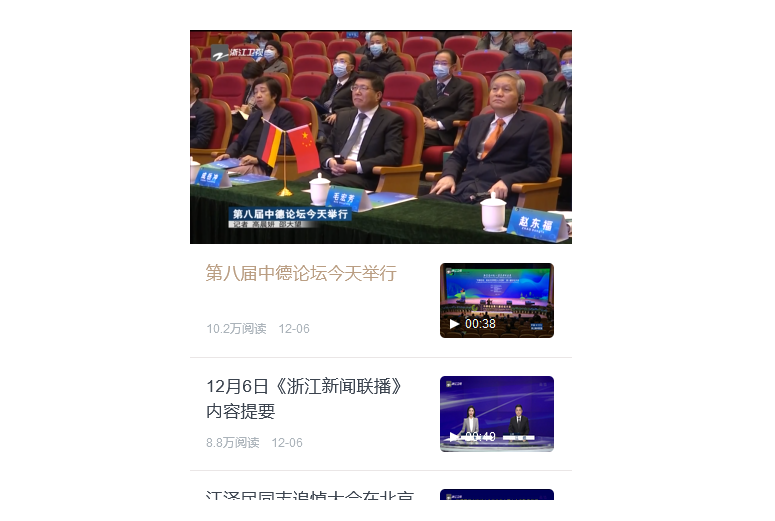Viewport: 775px width, 521px height.
Task: Open the article 第八届中德论坛今天举行
Action: [x=301, y=273]
